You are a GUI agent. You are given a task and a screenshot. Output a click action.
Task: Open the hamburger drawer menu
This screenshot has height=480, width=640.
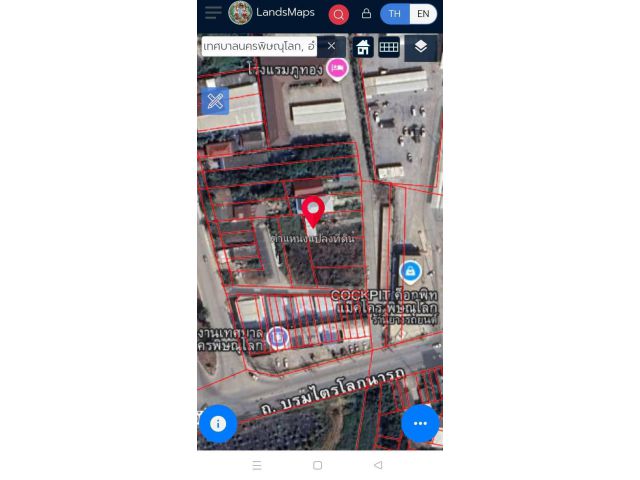coord(213,13)
